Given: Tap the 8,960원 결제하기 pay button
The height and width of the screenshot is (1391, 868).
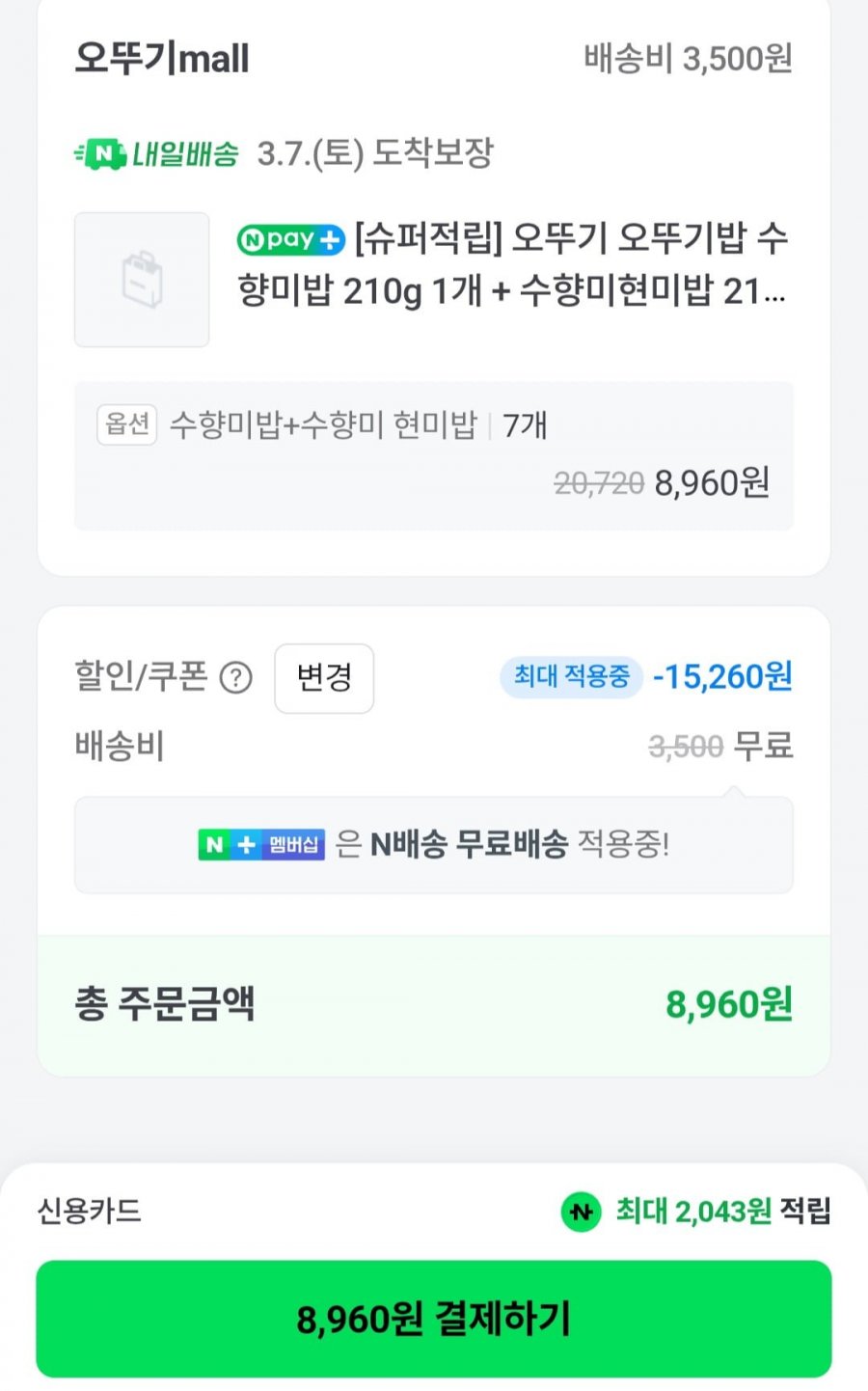Looking at the screenshot, I should click(433, 1318).
